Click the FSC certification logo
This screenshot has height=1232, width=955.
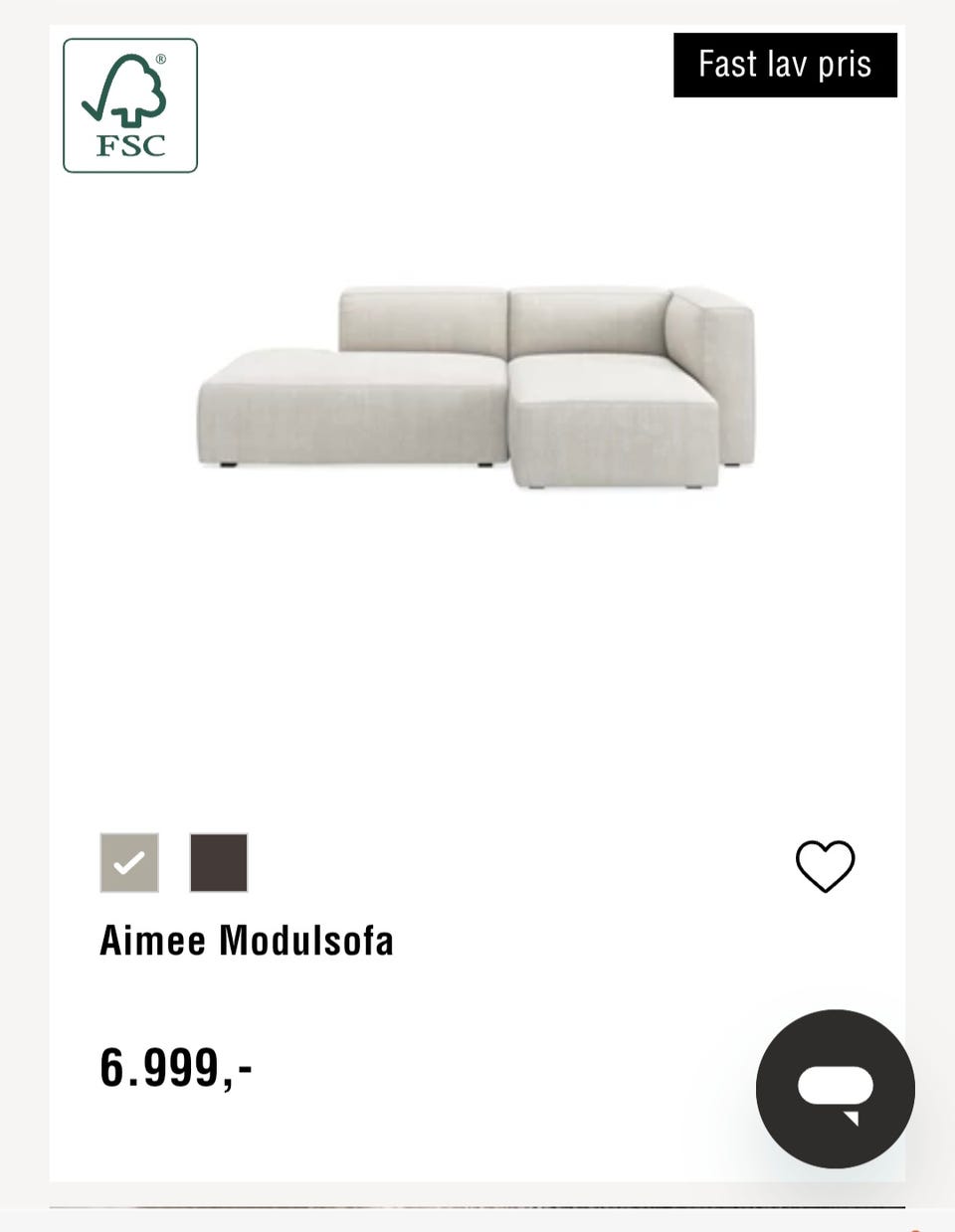point(129,104)
